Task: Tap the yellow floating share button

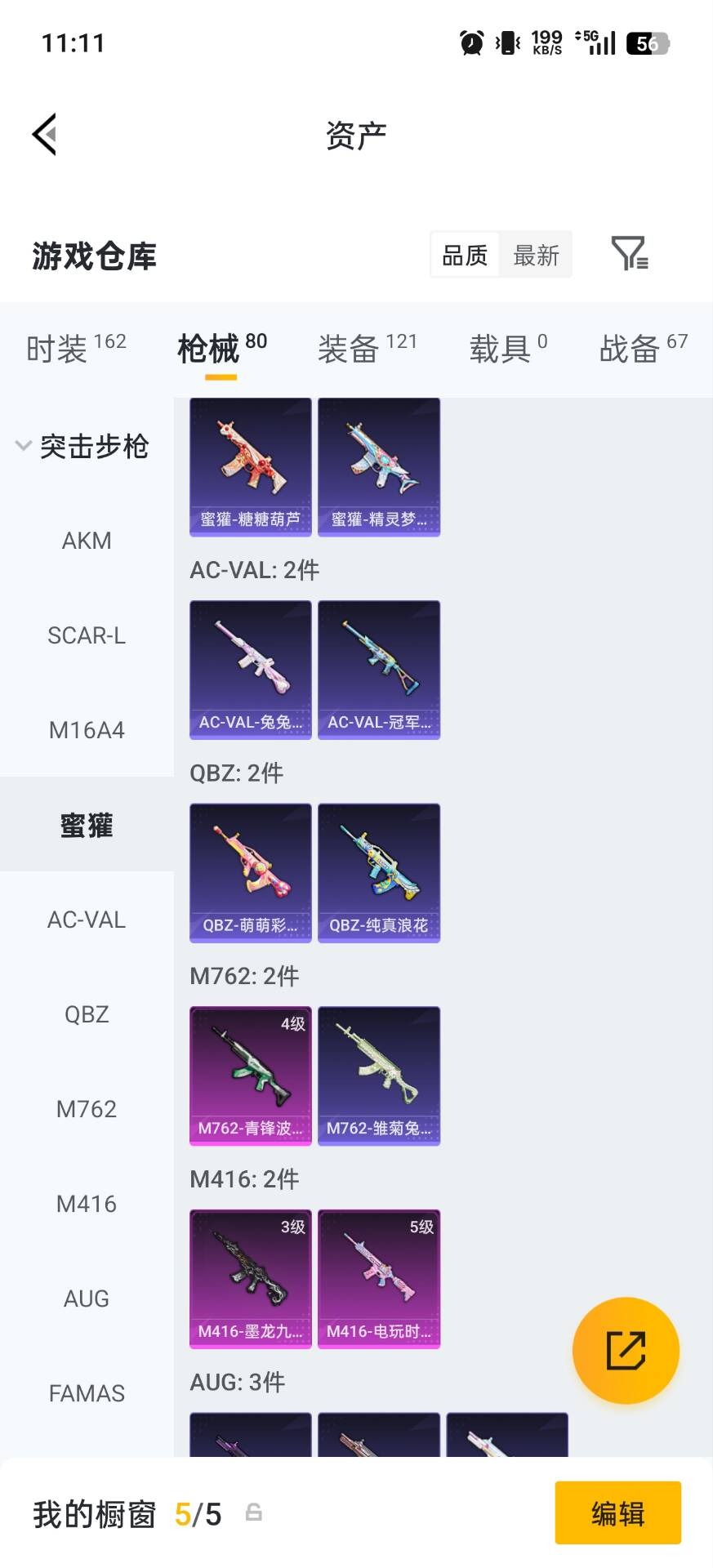Action: coord(626,1350)
